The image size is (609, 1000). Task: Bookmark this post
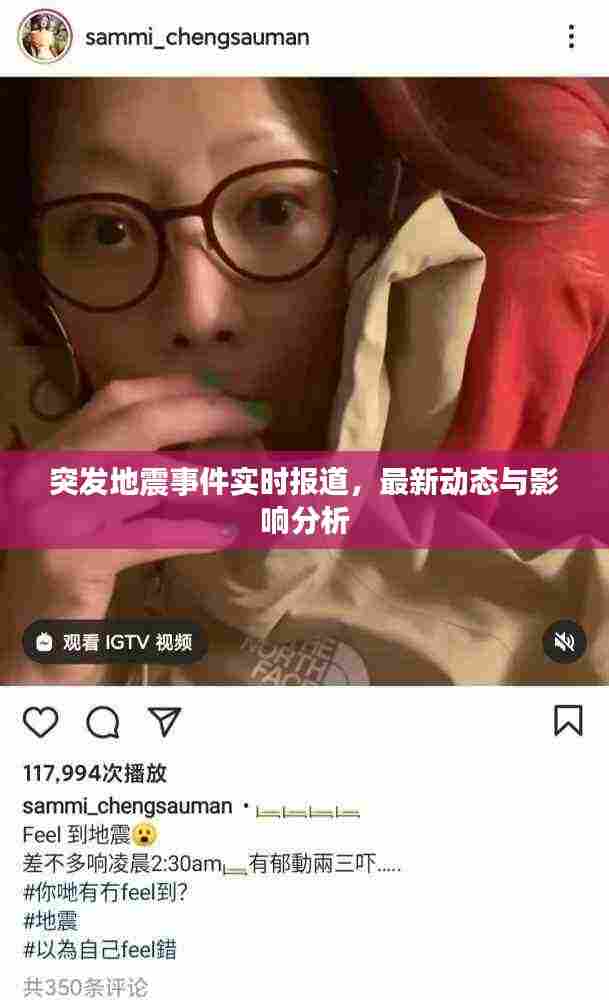(x=567, y=721)
